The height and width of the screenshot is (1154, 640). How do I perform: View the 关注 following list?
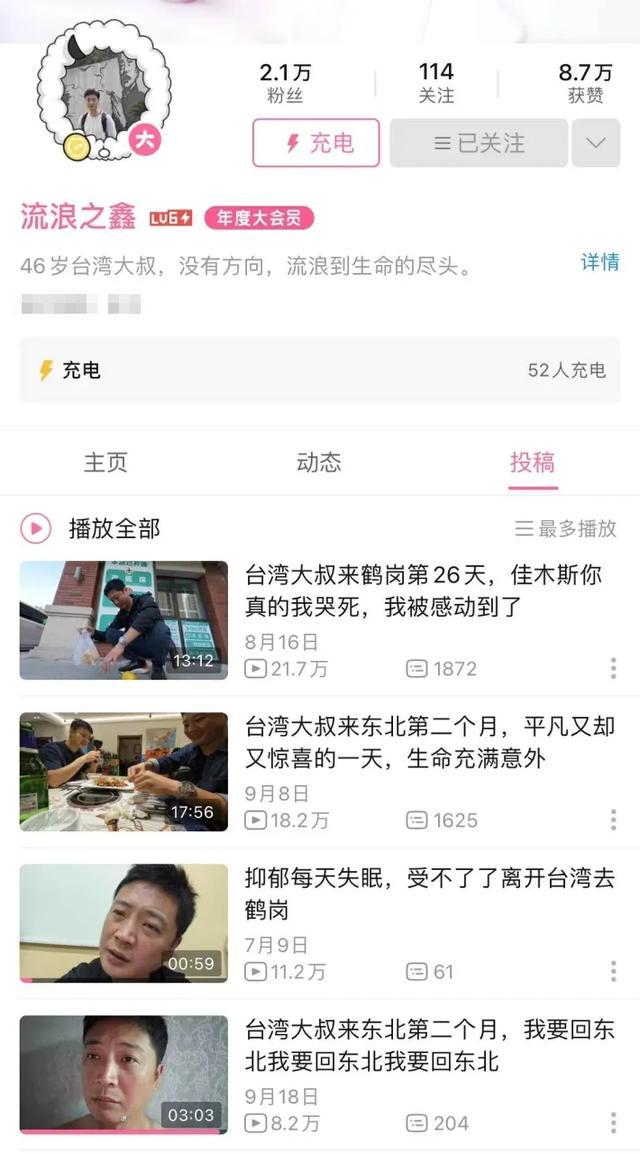click(436, 83)
